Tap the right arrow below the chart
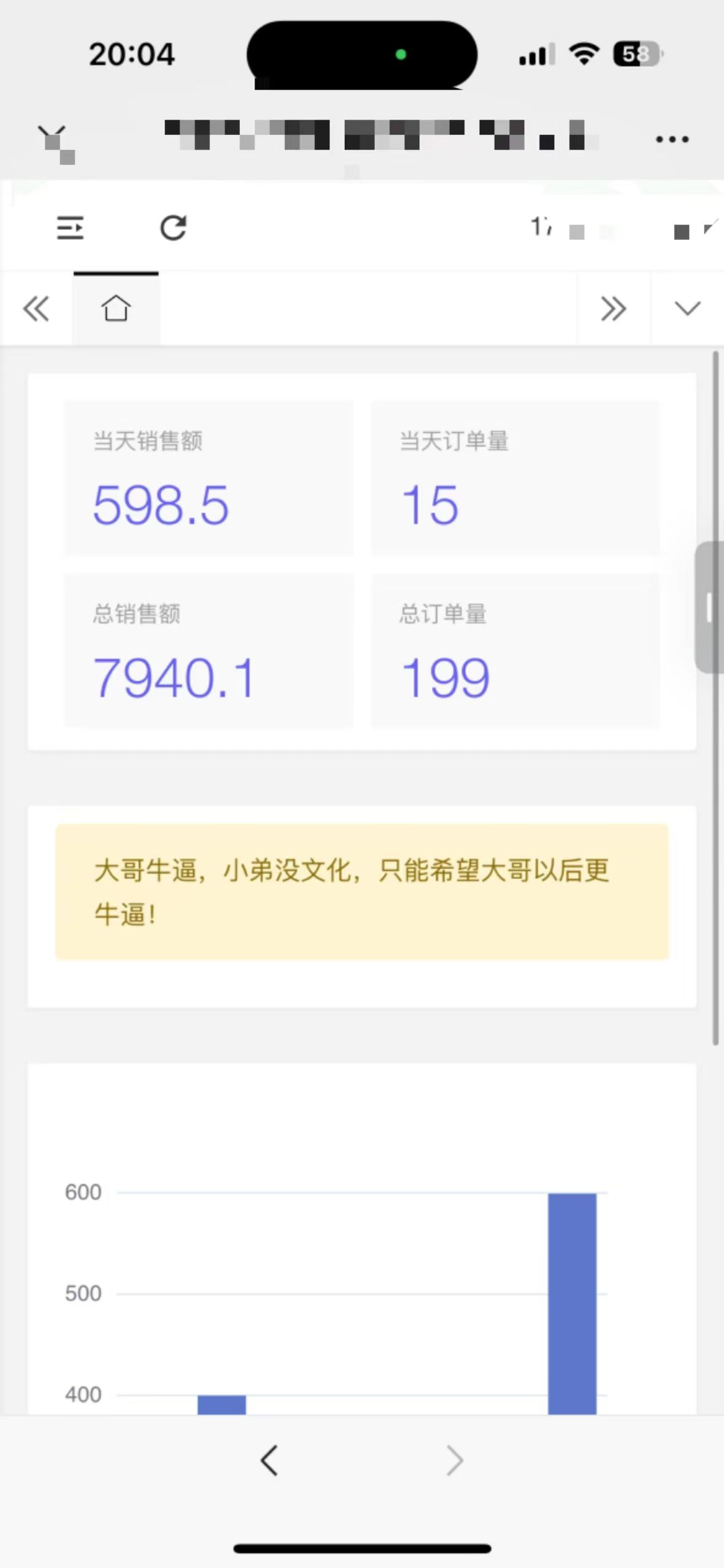The width and height of the screenshot is (724, 1568). point(454,1459)
